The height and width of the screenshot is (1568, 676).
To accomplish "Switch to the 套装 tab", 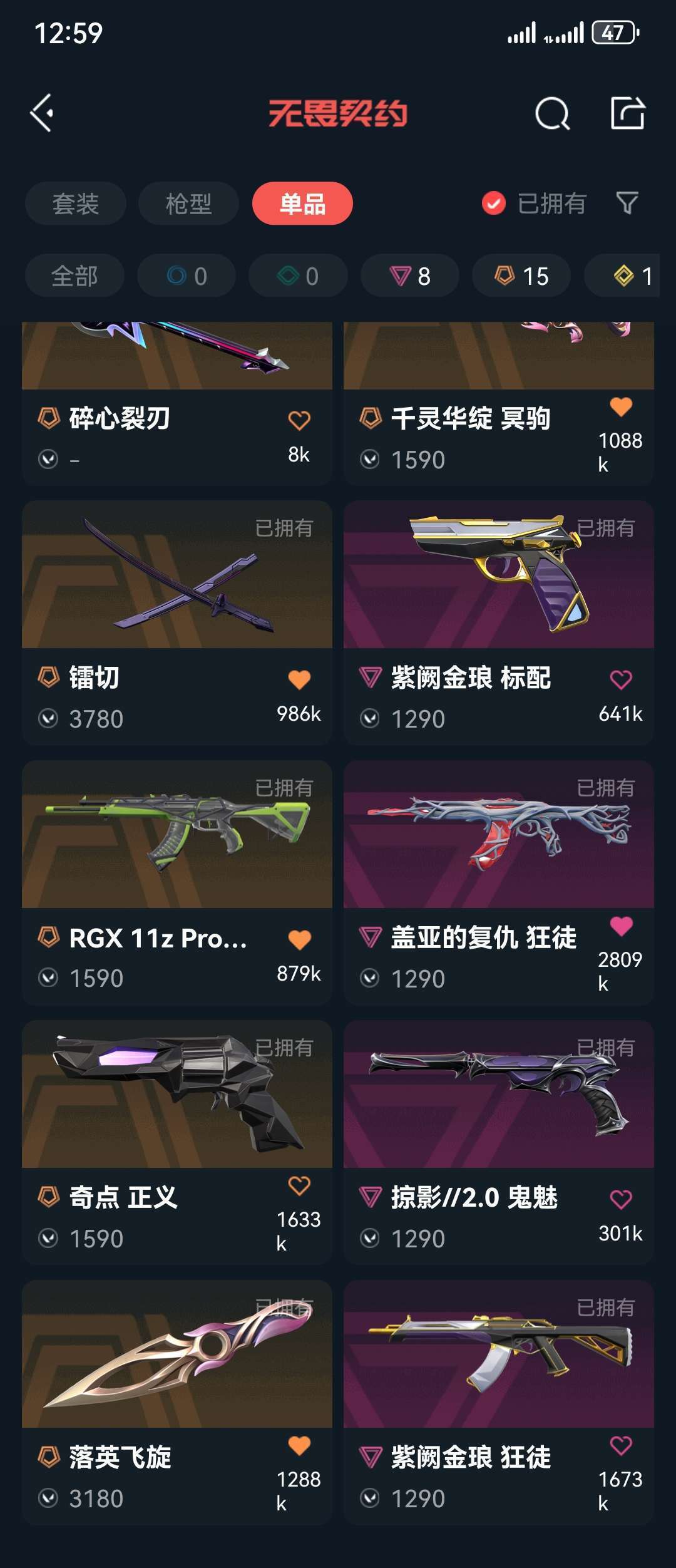I will 77,203.
